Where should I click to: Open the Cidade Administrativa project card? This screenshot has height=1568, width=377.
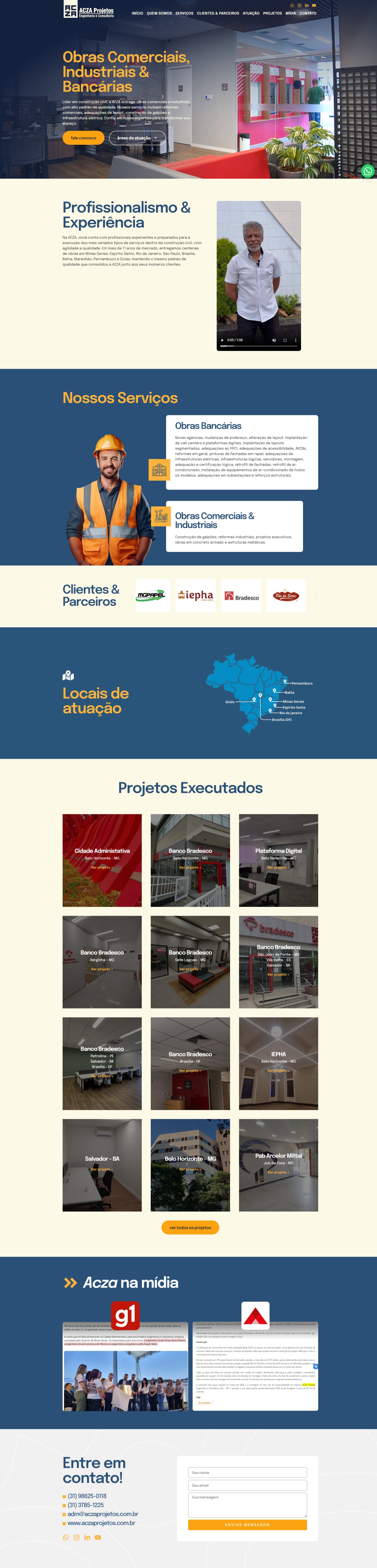point(102,860)
